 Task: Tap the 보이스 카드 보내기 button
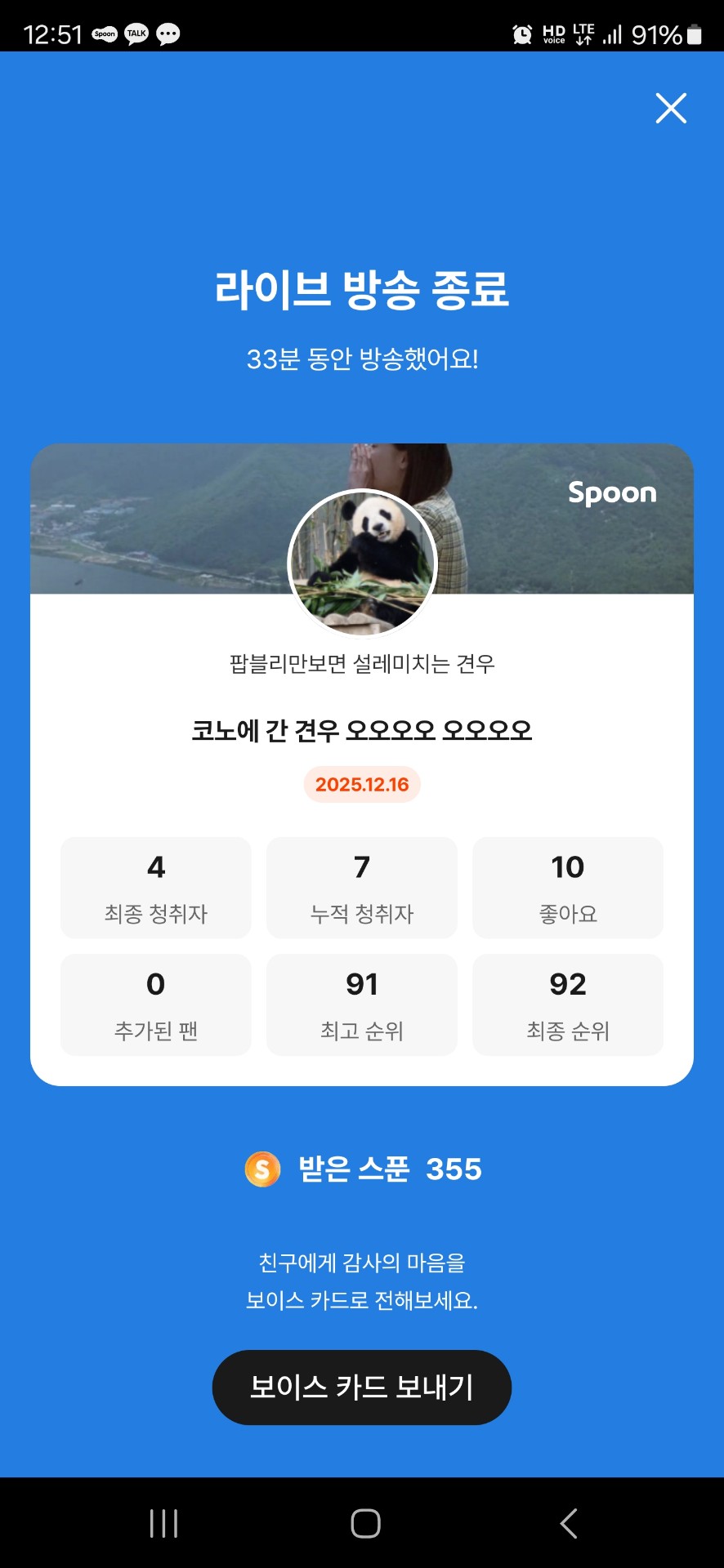tap(362, 1388)
